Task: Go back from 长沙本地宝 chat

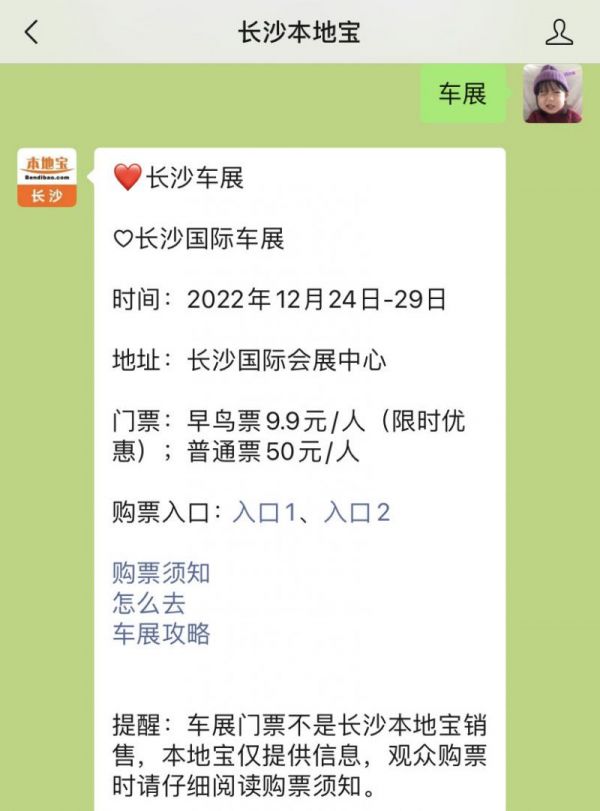Action: pos(31,32)
